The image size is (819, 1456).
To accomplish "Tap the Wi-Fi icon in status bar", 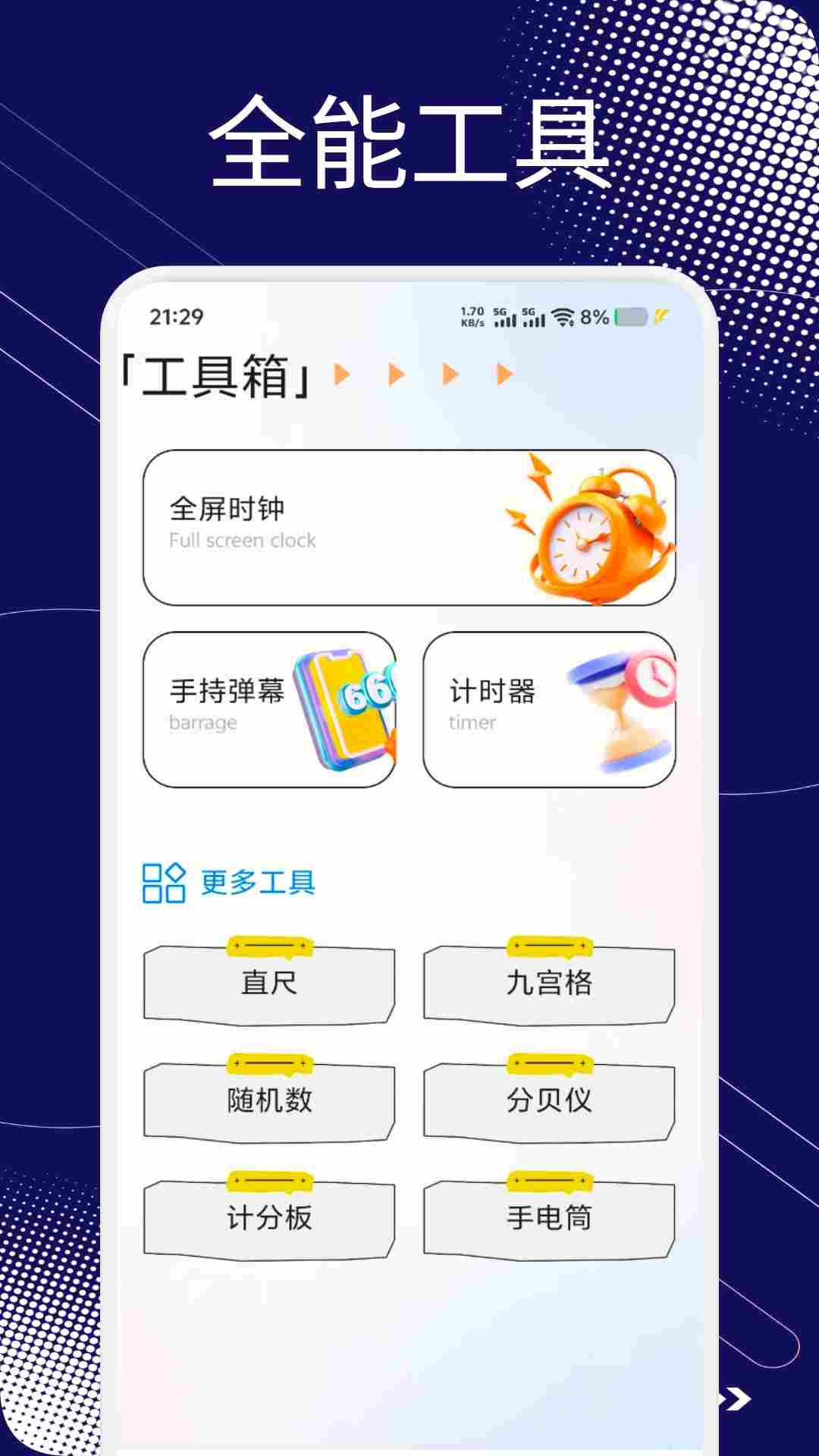I will (563, 318).
